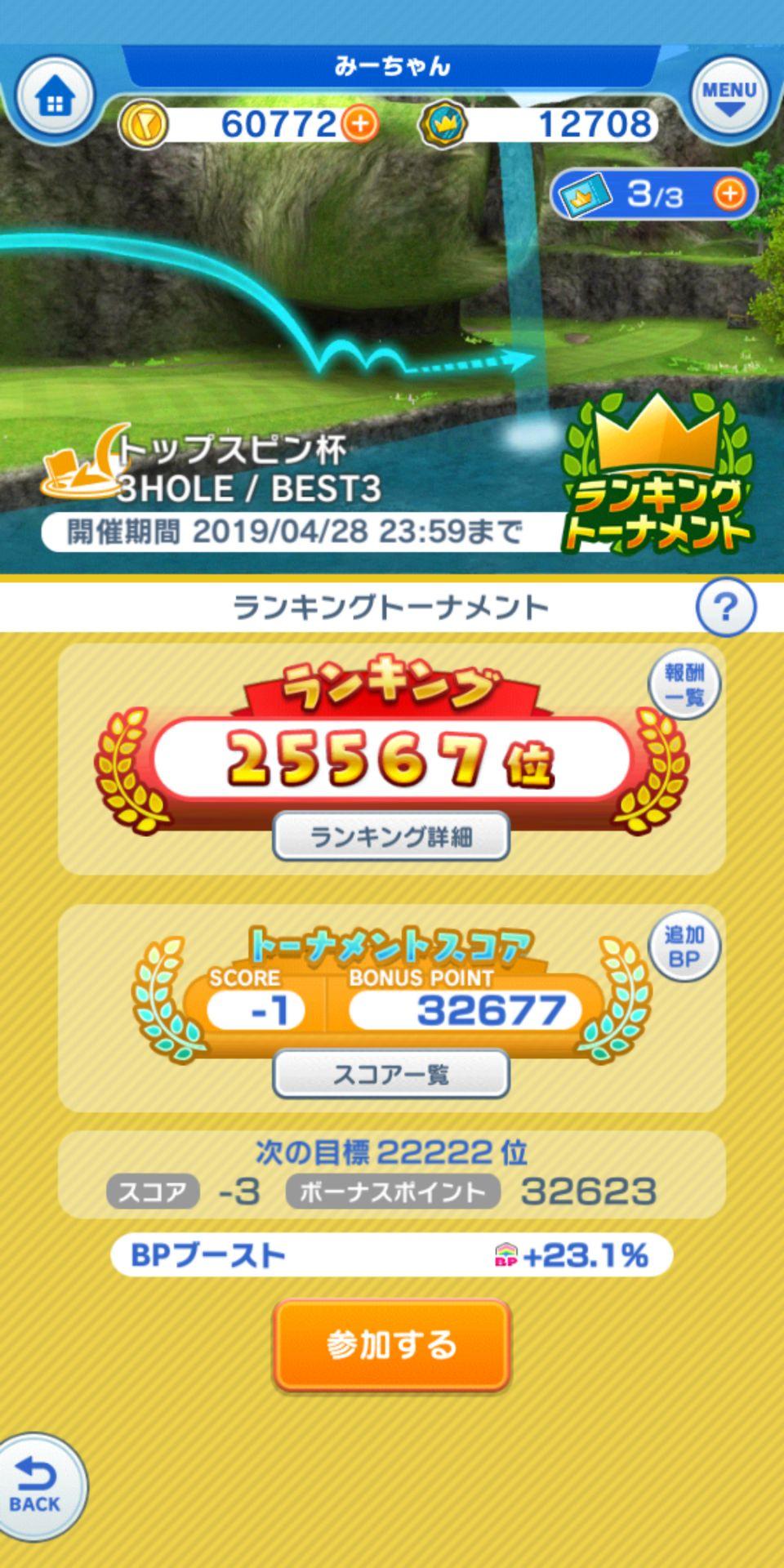View the 報酬一覧 rewards list
This screenshot has height=1568, width=784.
pyautogui.click(x=684, y=686)
